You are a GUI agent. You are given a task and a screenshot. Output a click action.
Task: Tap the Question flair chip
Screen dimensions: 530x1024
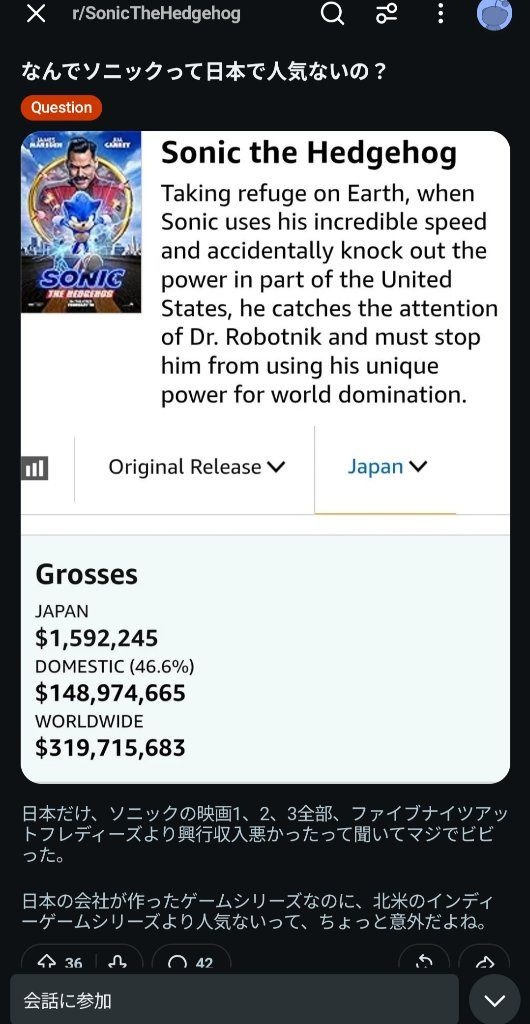pyautogui.click(x=61, y=108)
